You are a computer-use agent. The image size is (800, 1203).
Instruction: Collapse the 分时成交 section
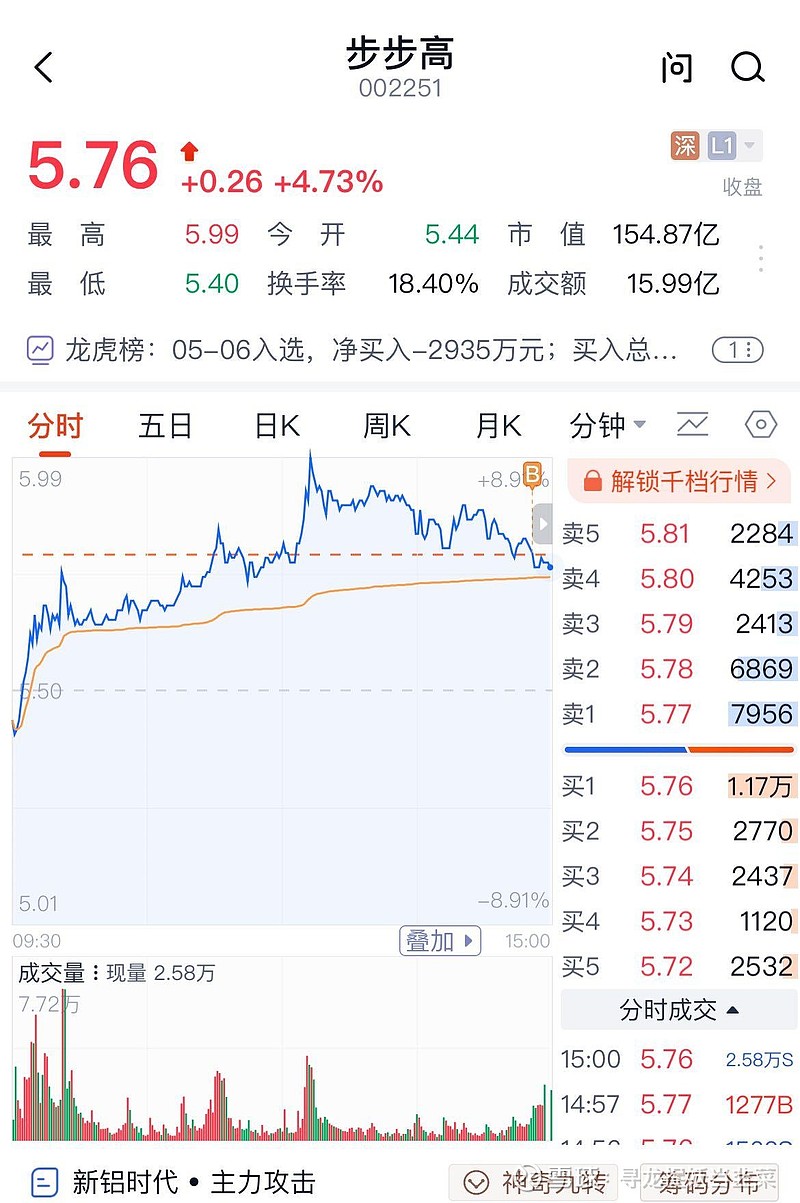click(x=680, y=1010)
